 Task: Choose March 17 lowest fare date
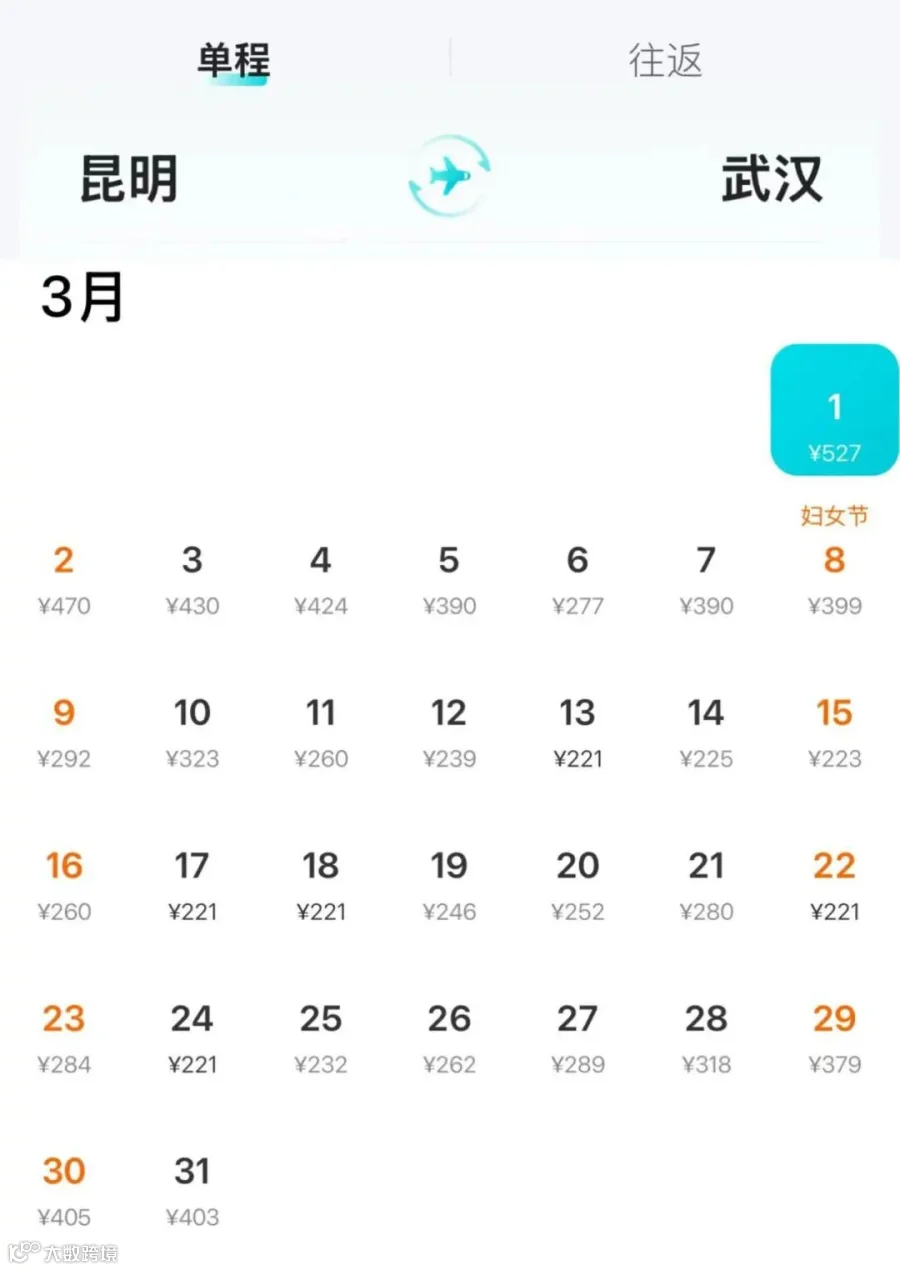192,886
